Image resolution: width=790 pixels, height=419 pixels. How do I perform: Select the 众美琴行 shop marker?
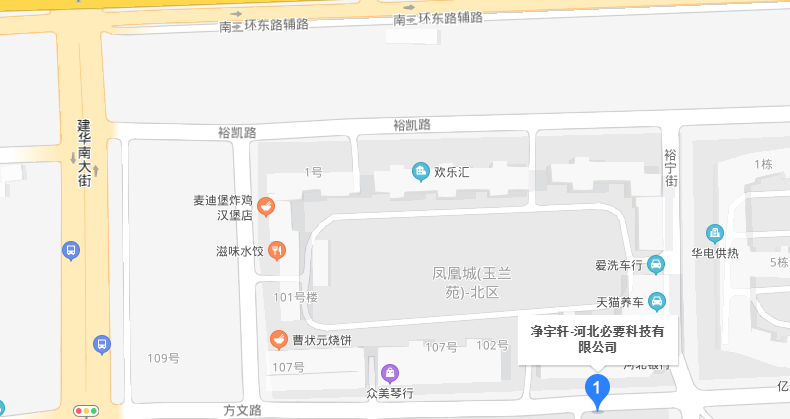coord(389,374)
